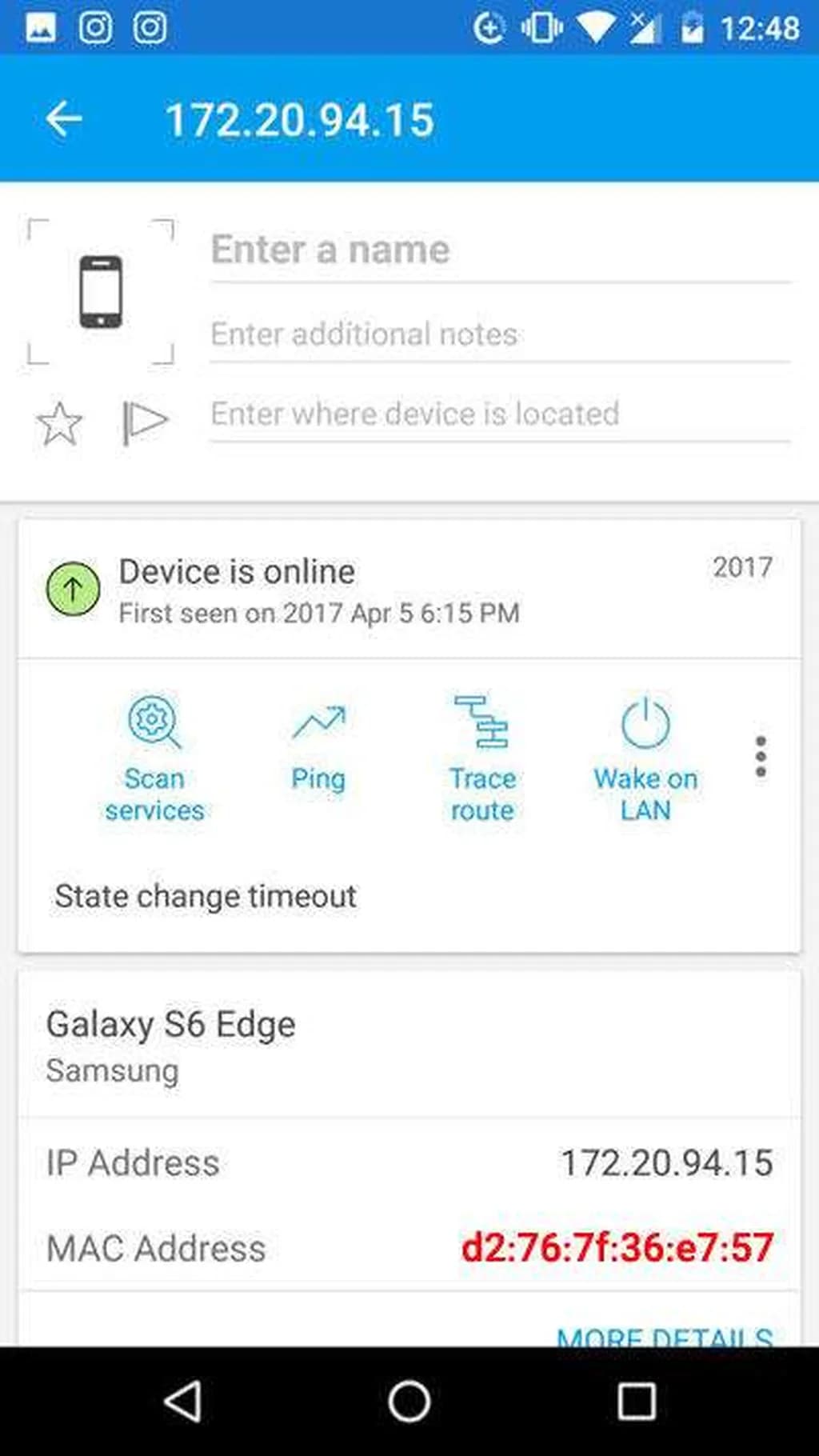Mark this device as a favorite star
Viewport: 819px width, 1456px height.
point(59,422)
